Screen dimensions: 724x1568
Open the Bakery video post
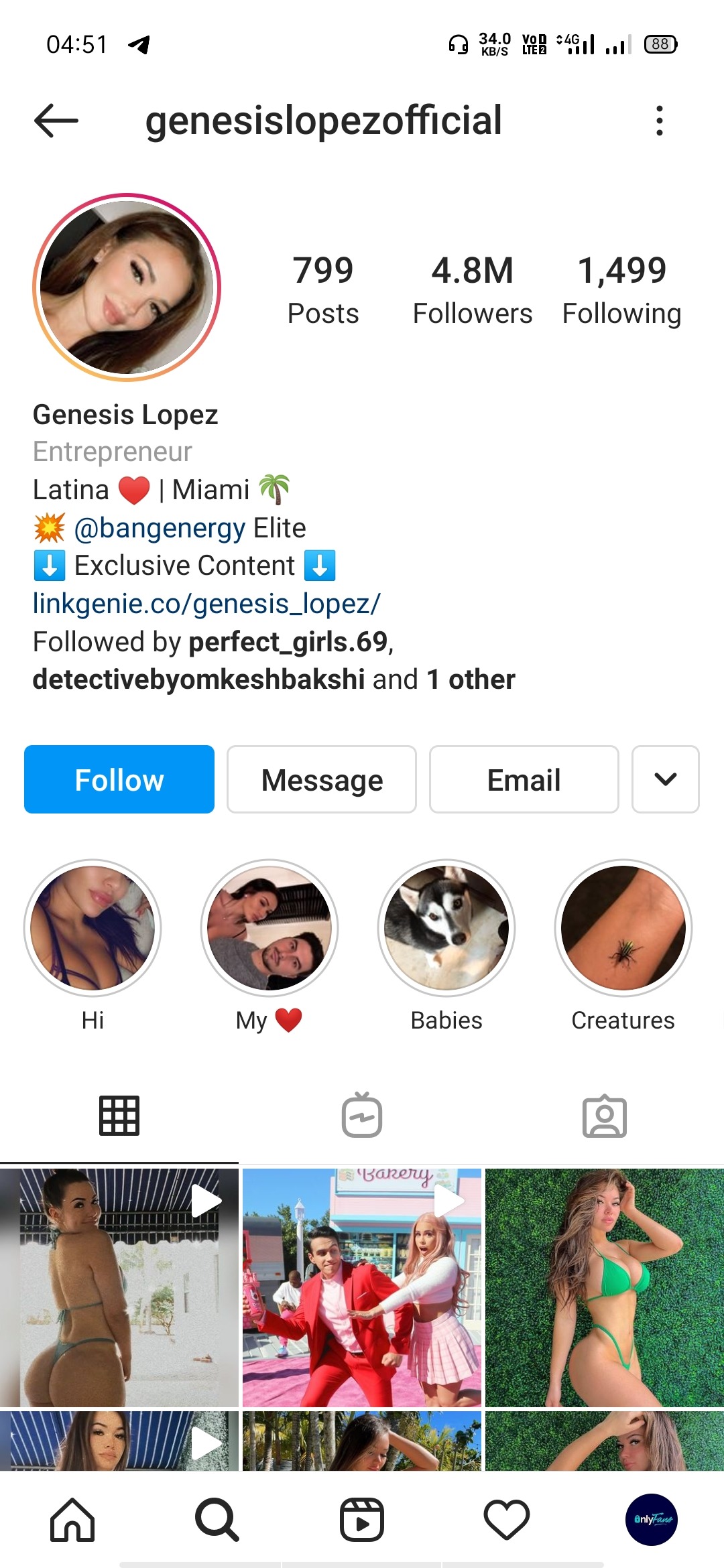click(362, 1287)
